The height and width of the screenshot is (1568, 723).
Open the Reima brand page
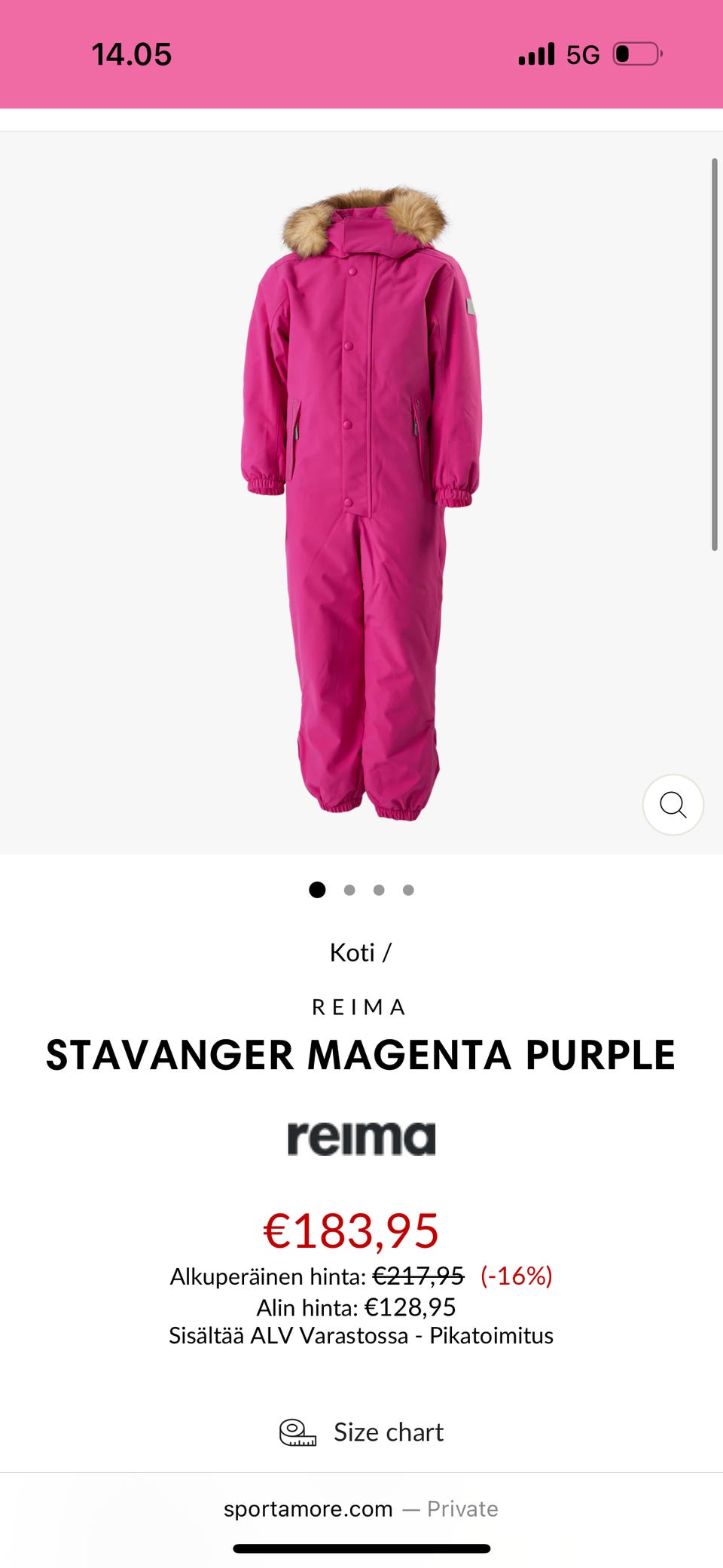click(361, 1138)
